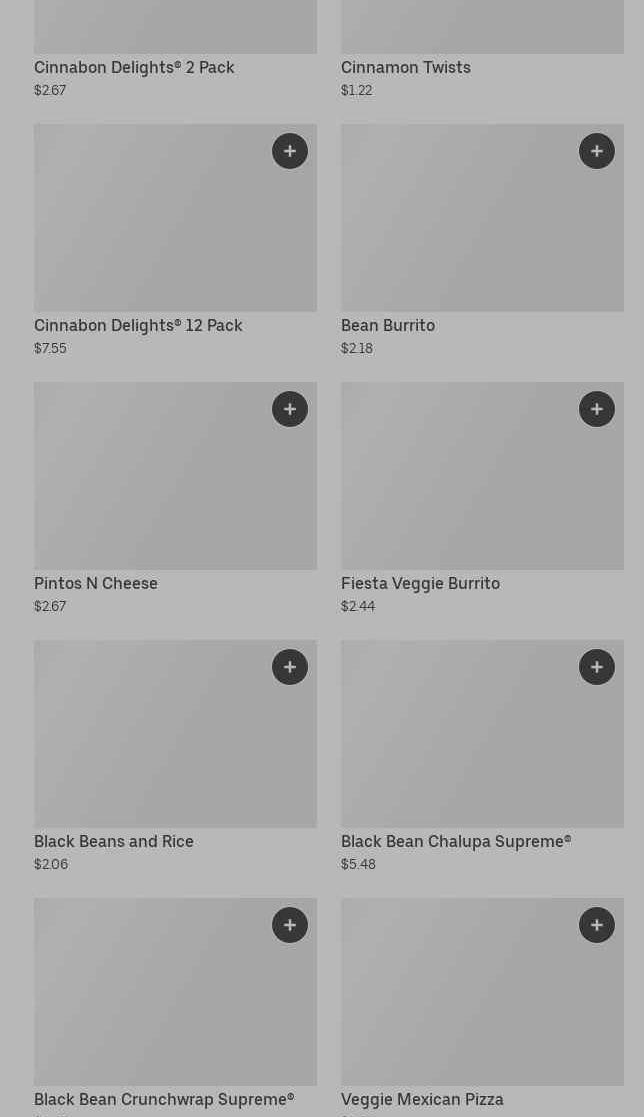
Task: Add Bean Burrito to the order
Action: click(597, 151)
